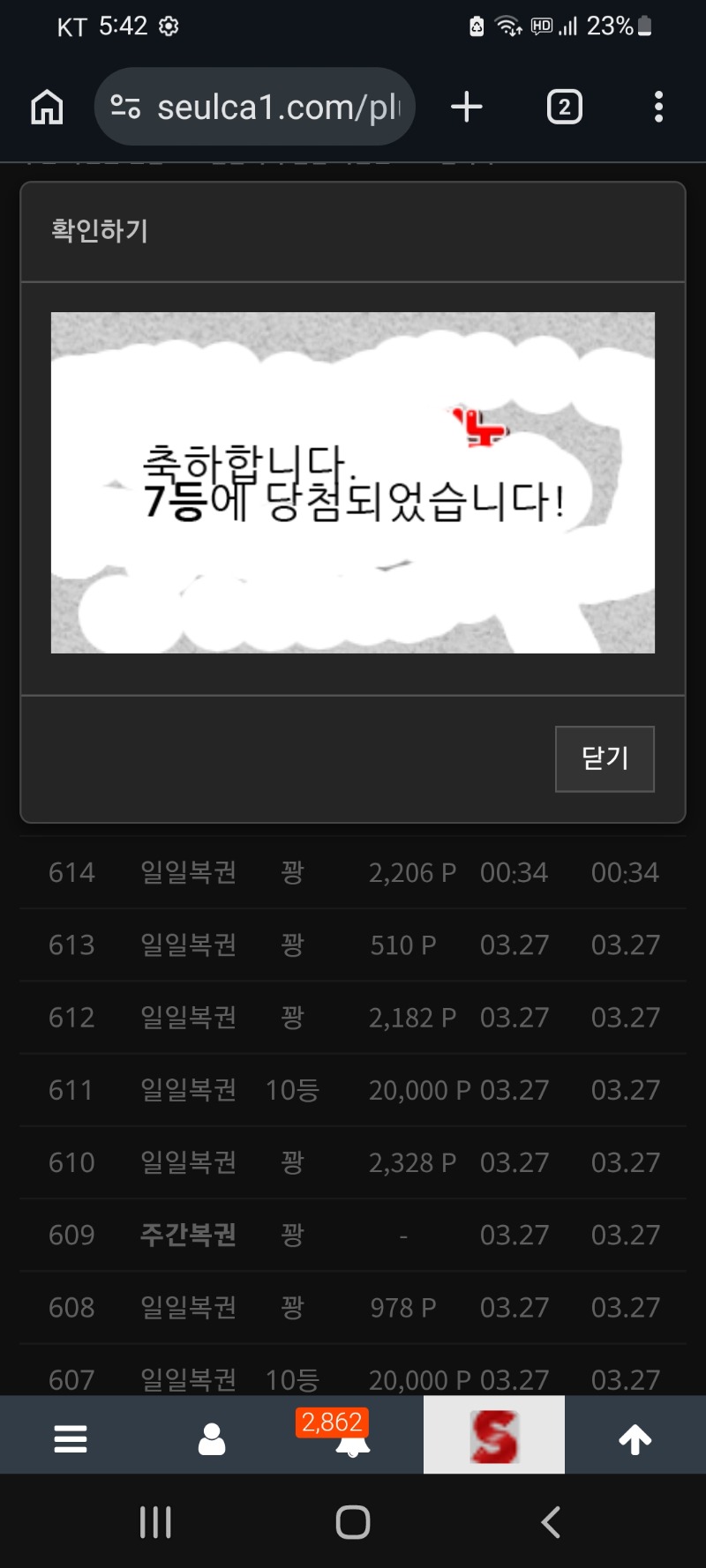This screenshot has width=706, height=1568.
Task: Tap the seulca1.com address bar
Action: pyautogui.click(x=265, y=108)
